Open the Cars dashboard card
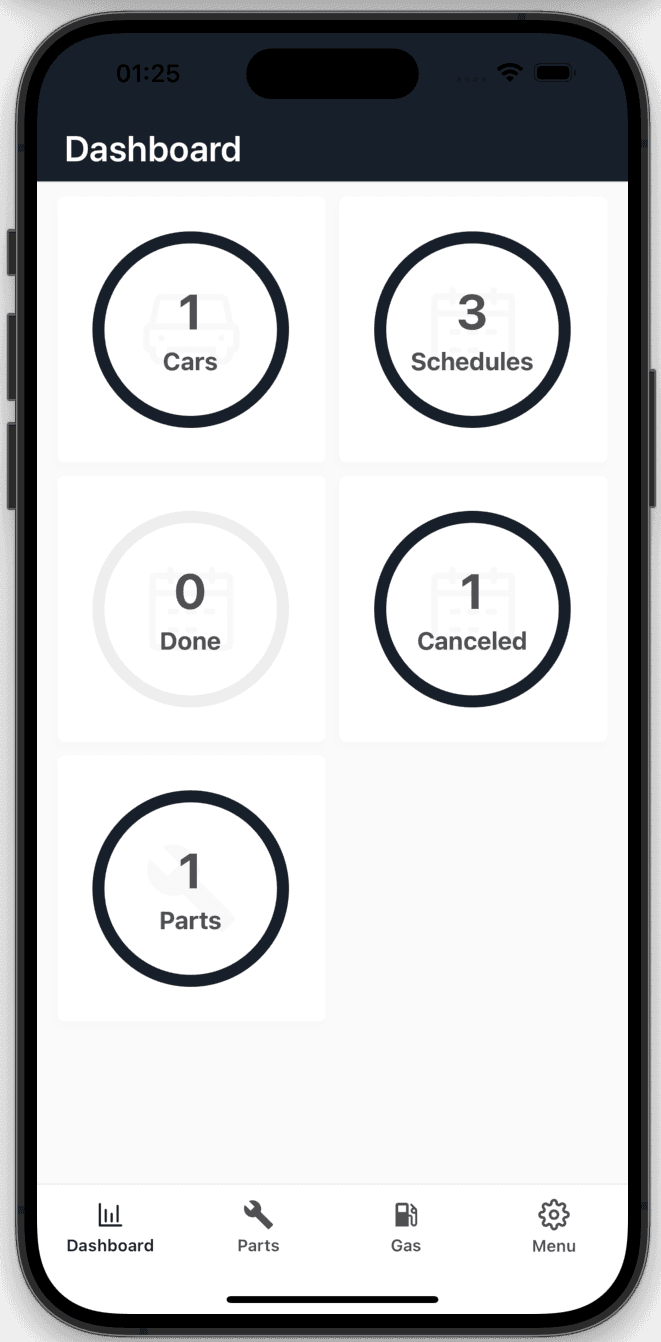This screenshot has width=661, height=1342. [190, 330]
